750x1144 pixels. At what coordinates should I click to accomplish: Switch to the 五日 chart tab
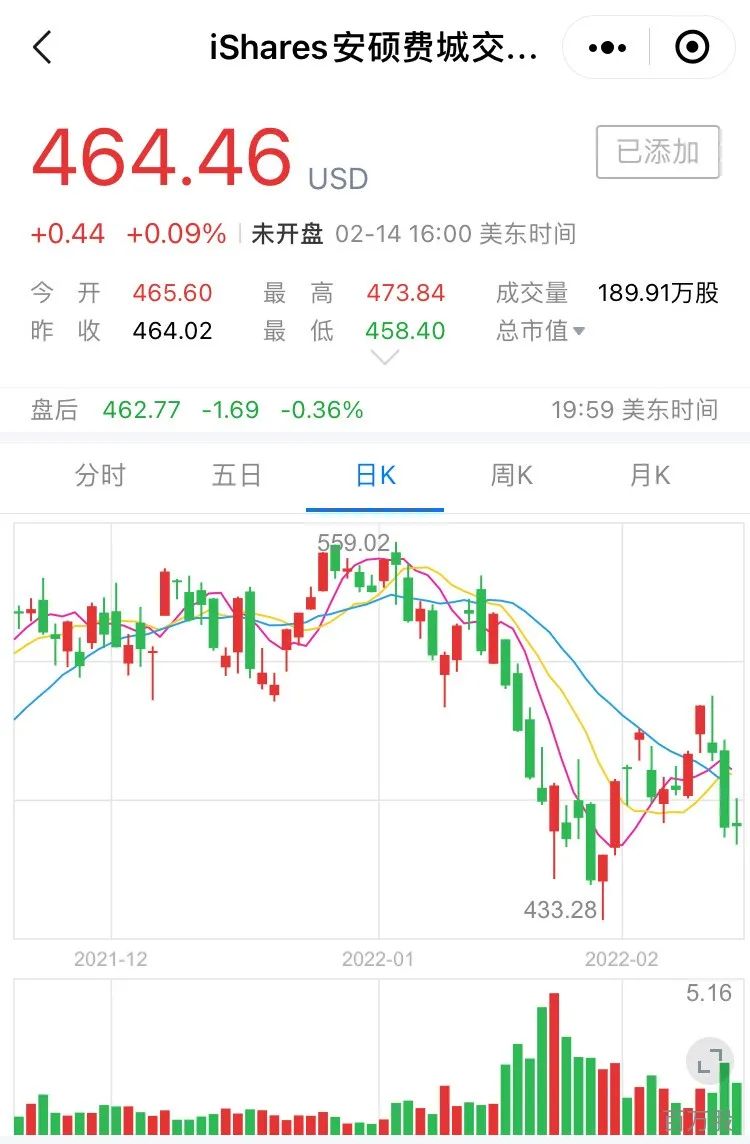[x=236, y=475]
